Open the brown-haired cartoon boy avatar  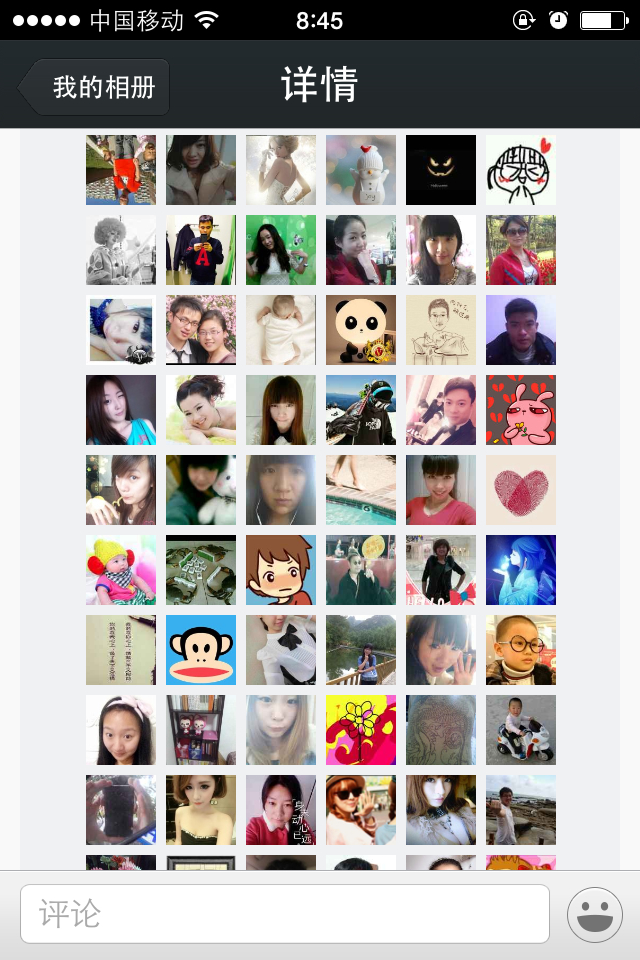click(x=281, y=570)
